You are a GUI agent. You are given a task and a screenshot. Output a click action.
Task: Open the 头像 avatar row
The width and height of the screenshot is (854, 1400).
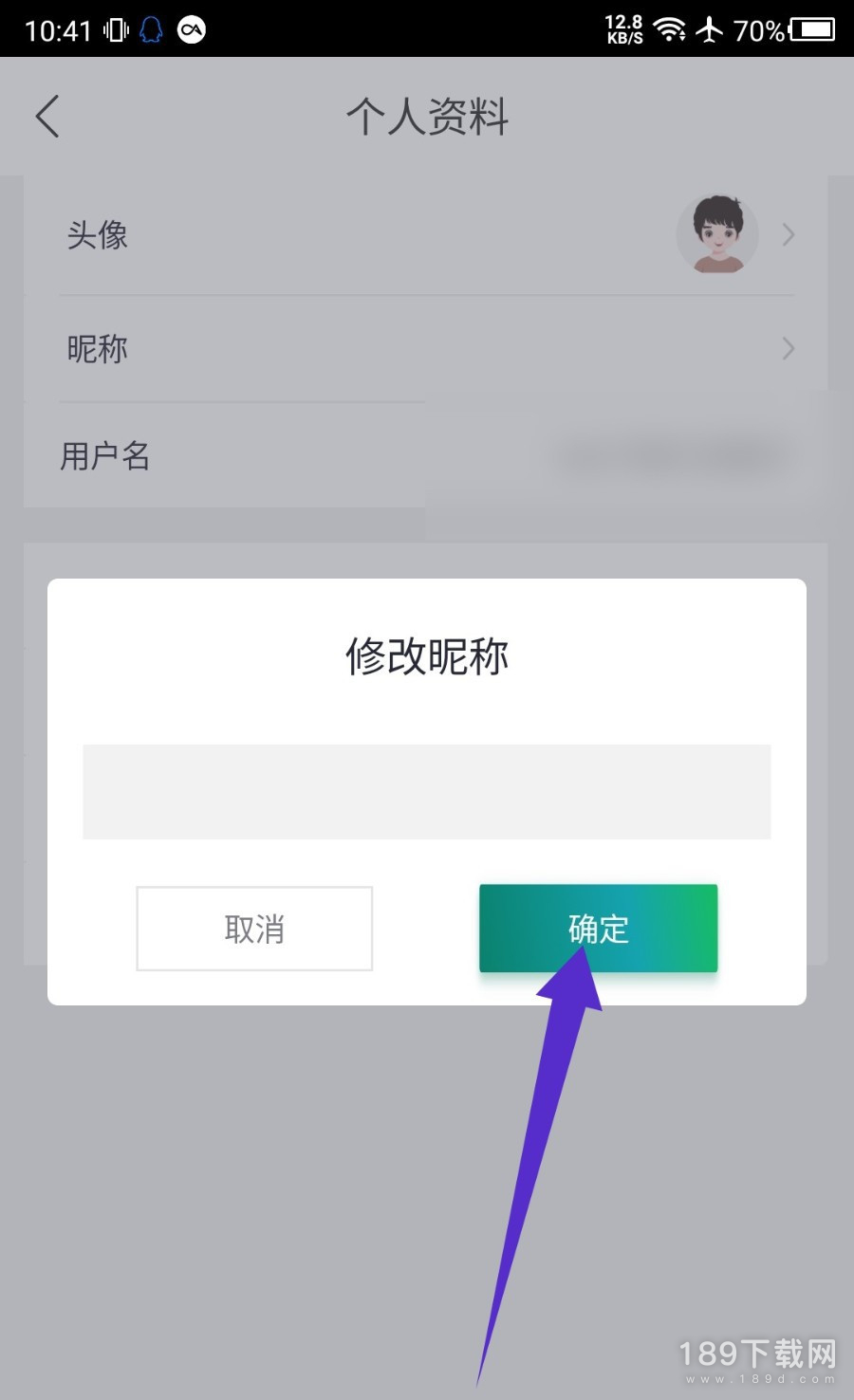click(427, 235)
